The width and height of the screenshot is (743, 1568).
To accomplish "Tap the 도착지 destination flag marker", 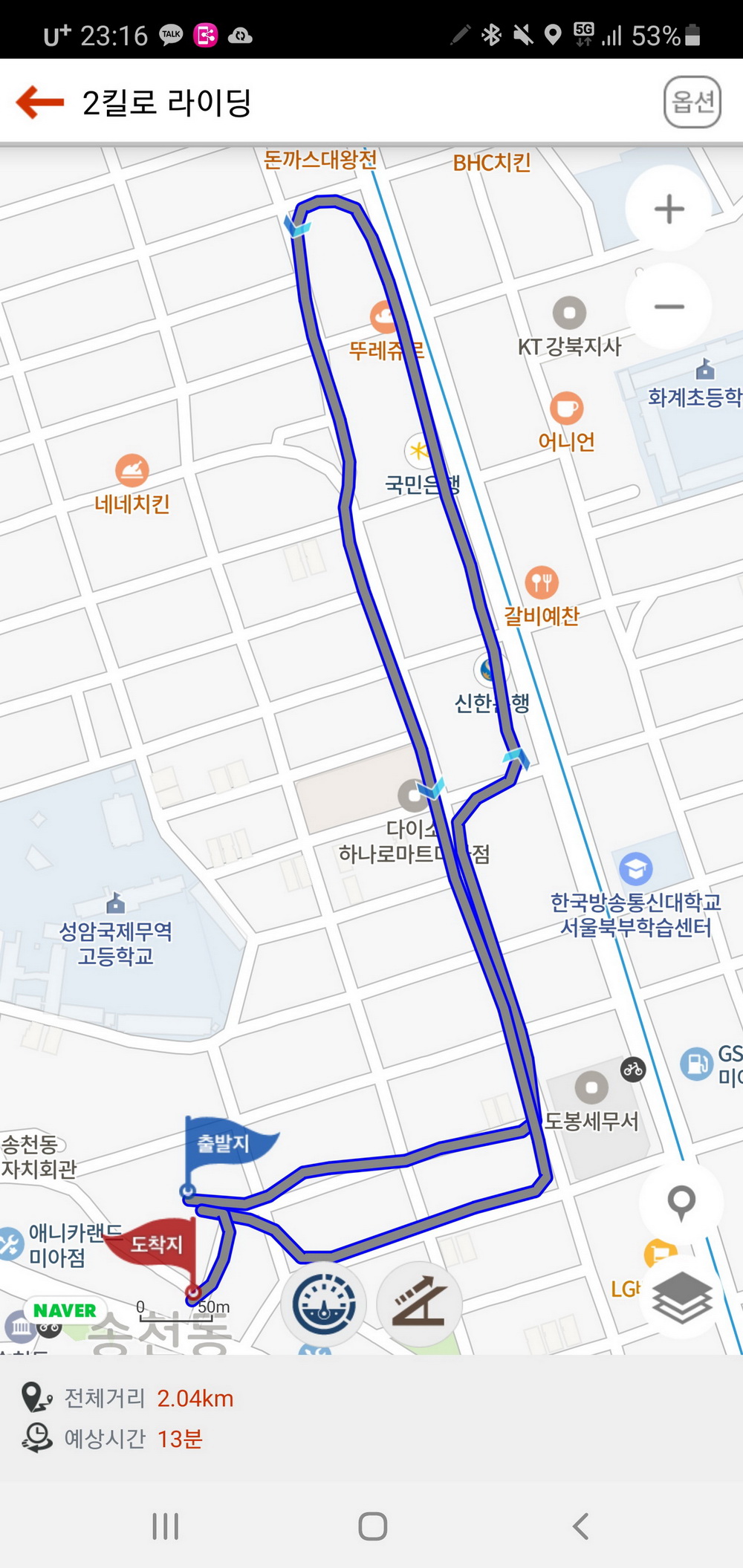I will tap(156, 1243).
